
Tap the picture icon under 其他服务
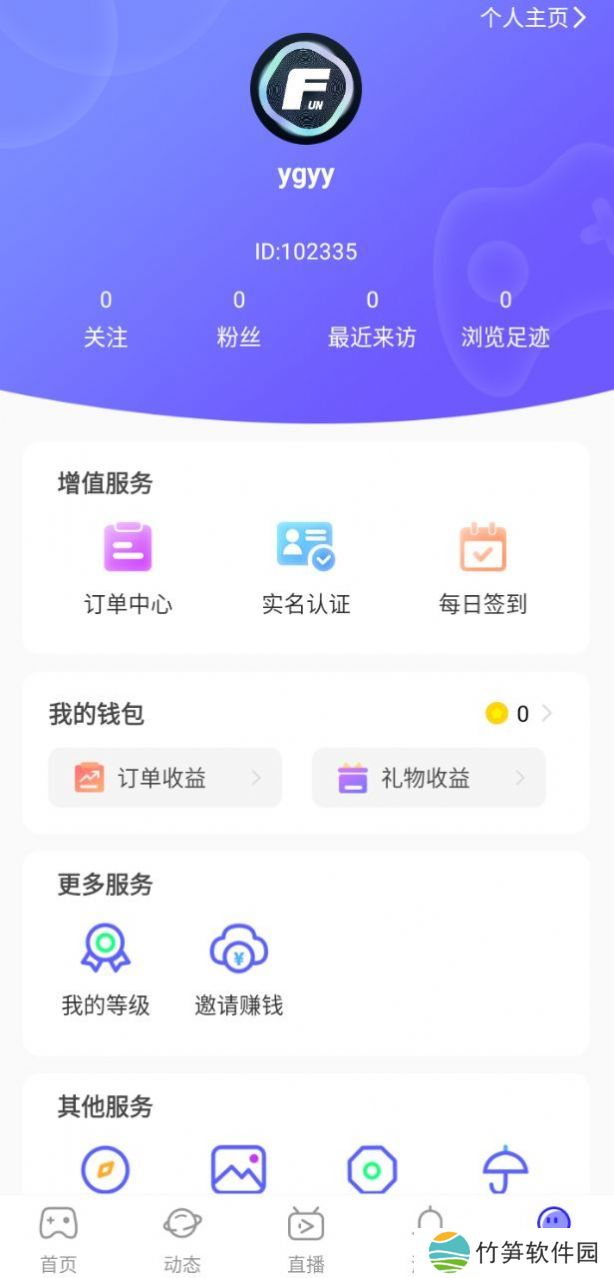(239, 1169)
